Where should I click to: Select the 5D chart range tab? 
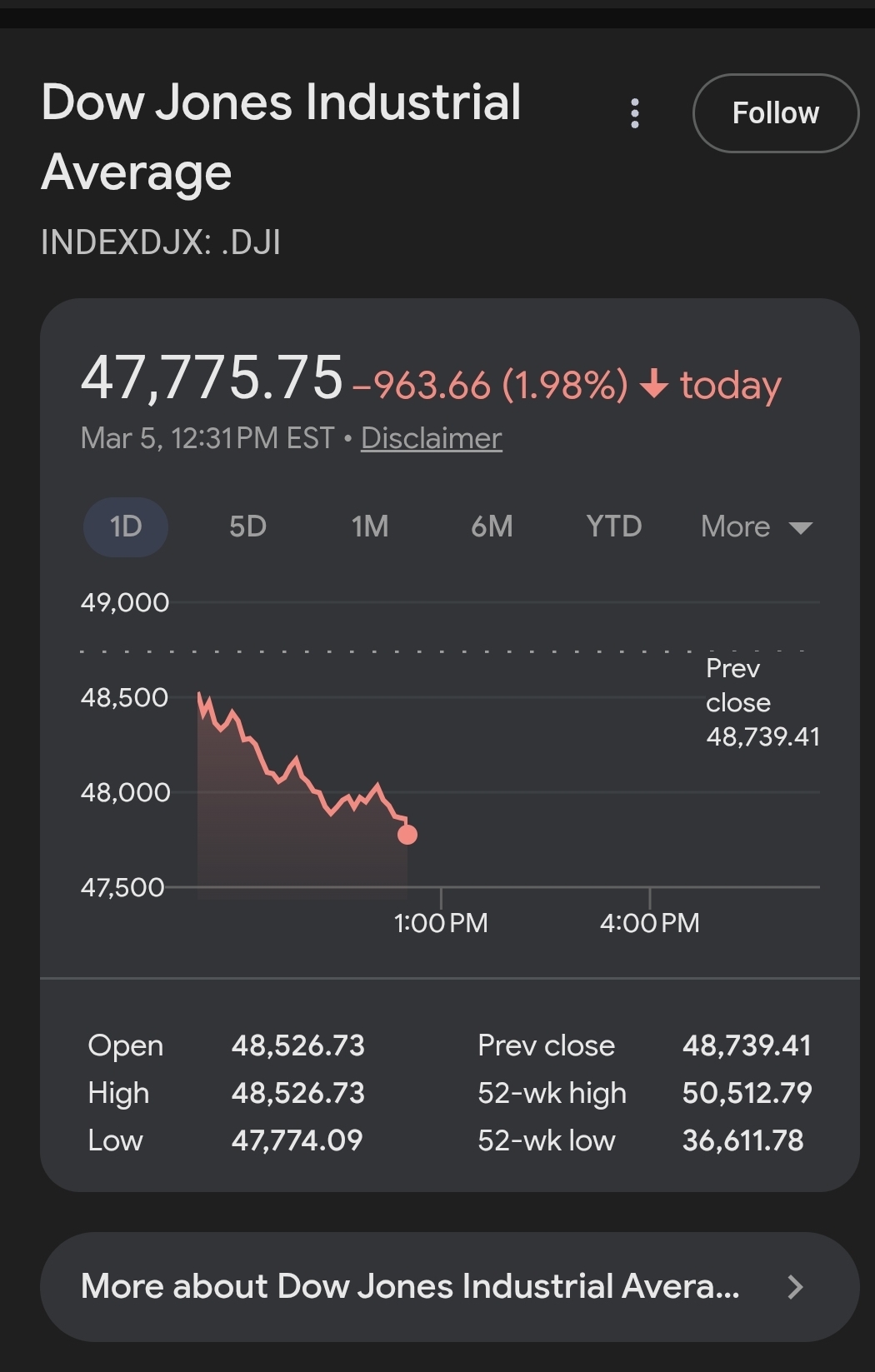tap(247, 526)
